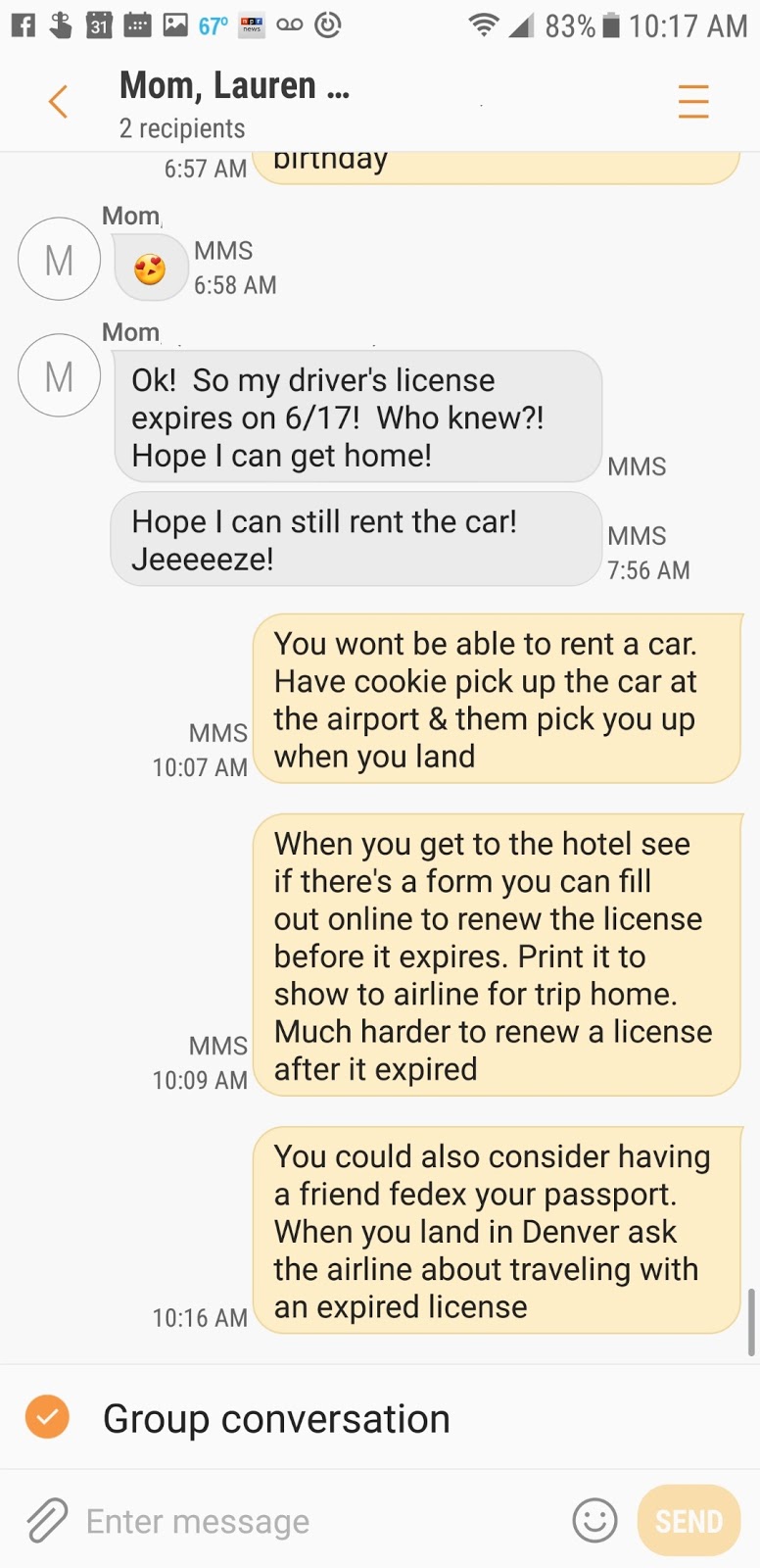Open the conversation menu icon
Viewport: 760px width, 1568px height.
pos(693,101)
